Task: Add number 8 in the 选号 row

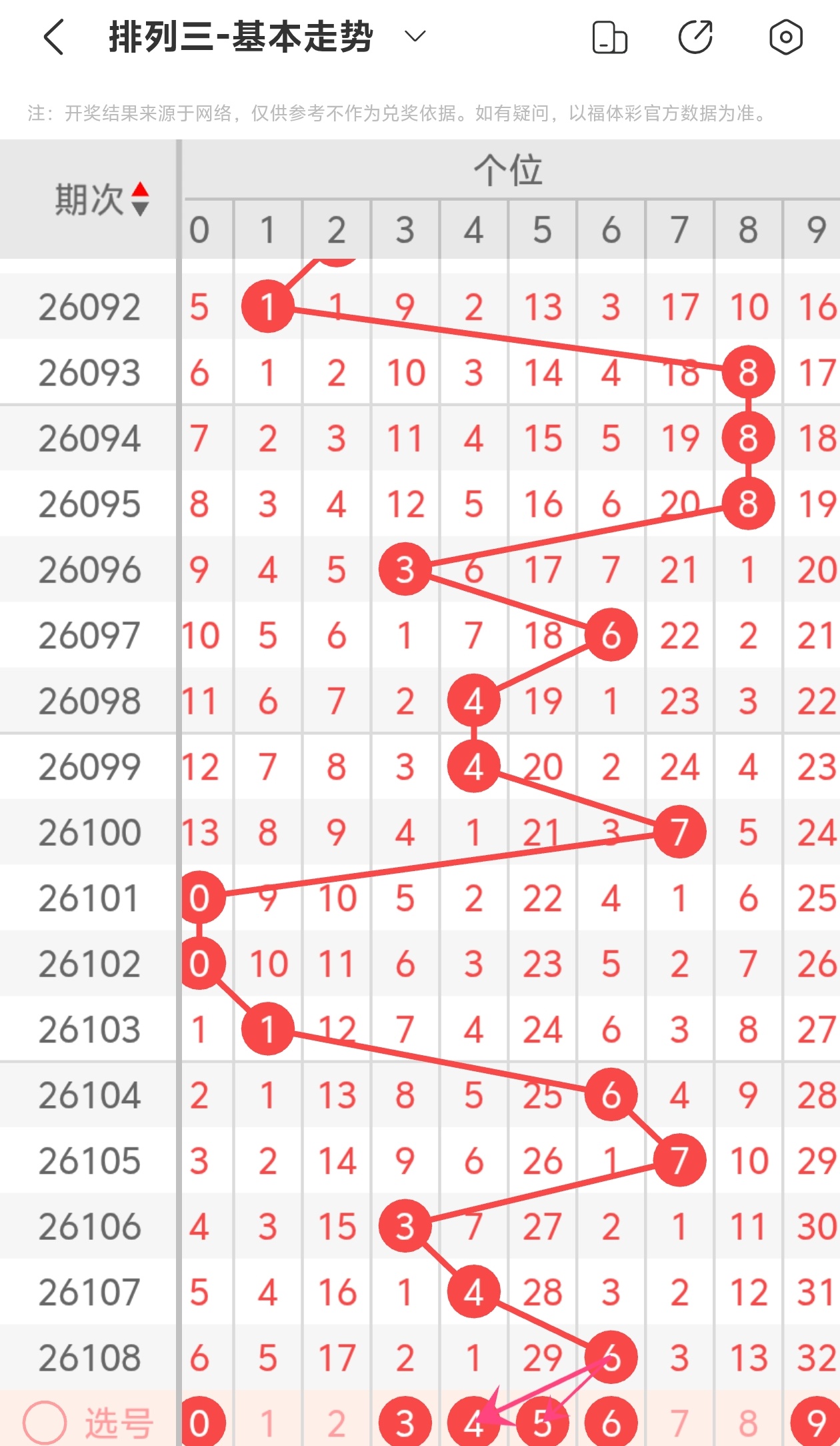Action: click(x=748, y=1423)
